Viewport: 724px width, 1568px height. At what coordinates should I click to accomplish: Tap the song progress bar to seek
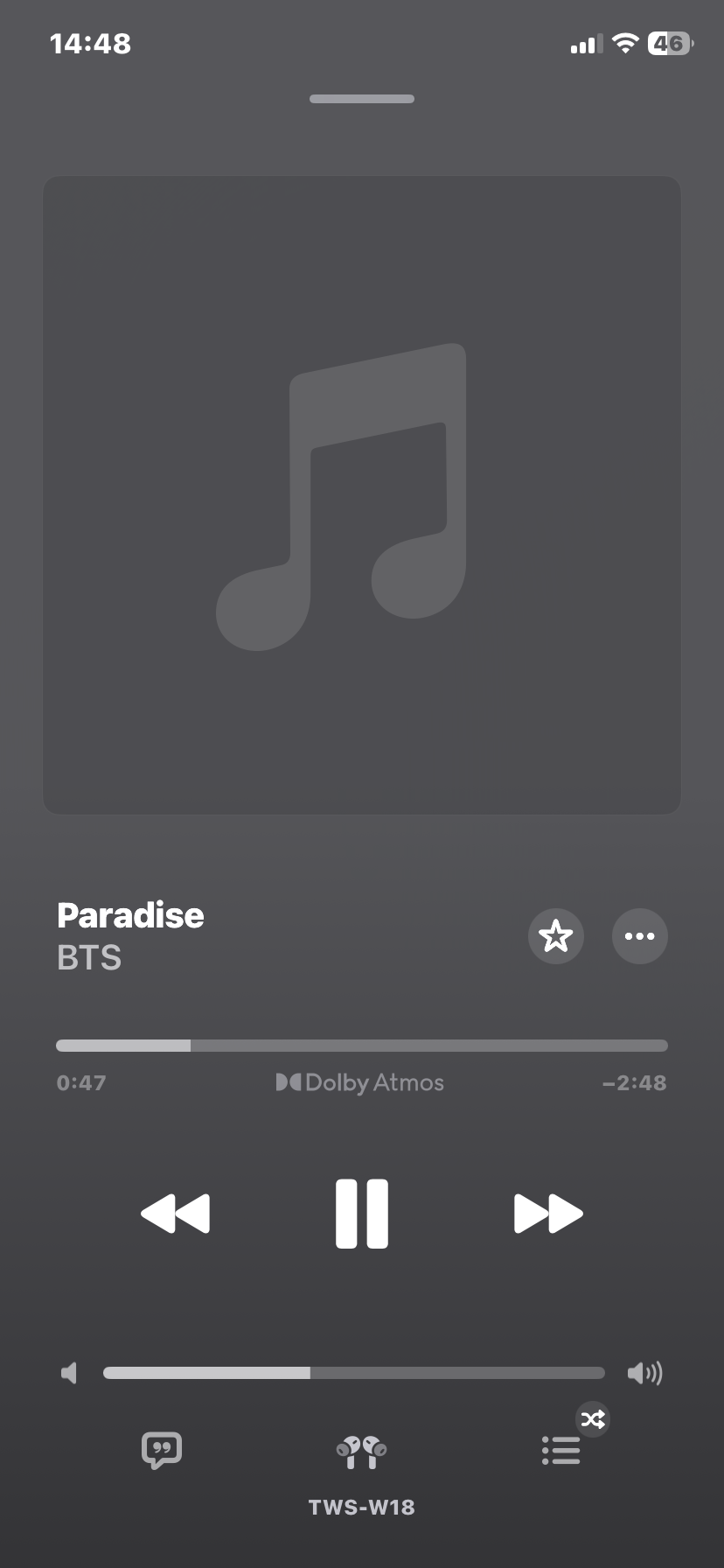point(361,1046)
